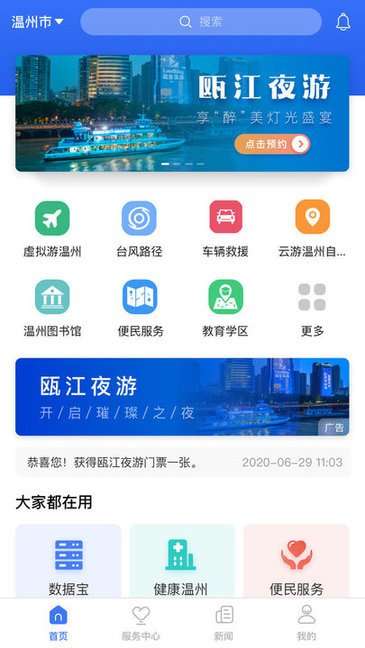Open the 便民服务 card under 大家都在用
The width and height of the screenshot is (365, 648).
[x=296, y=562]
